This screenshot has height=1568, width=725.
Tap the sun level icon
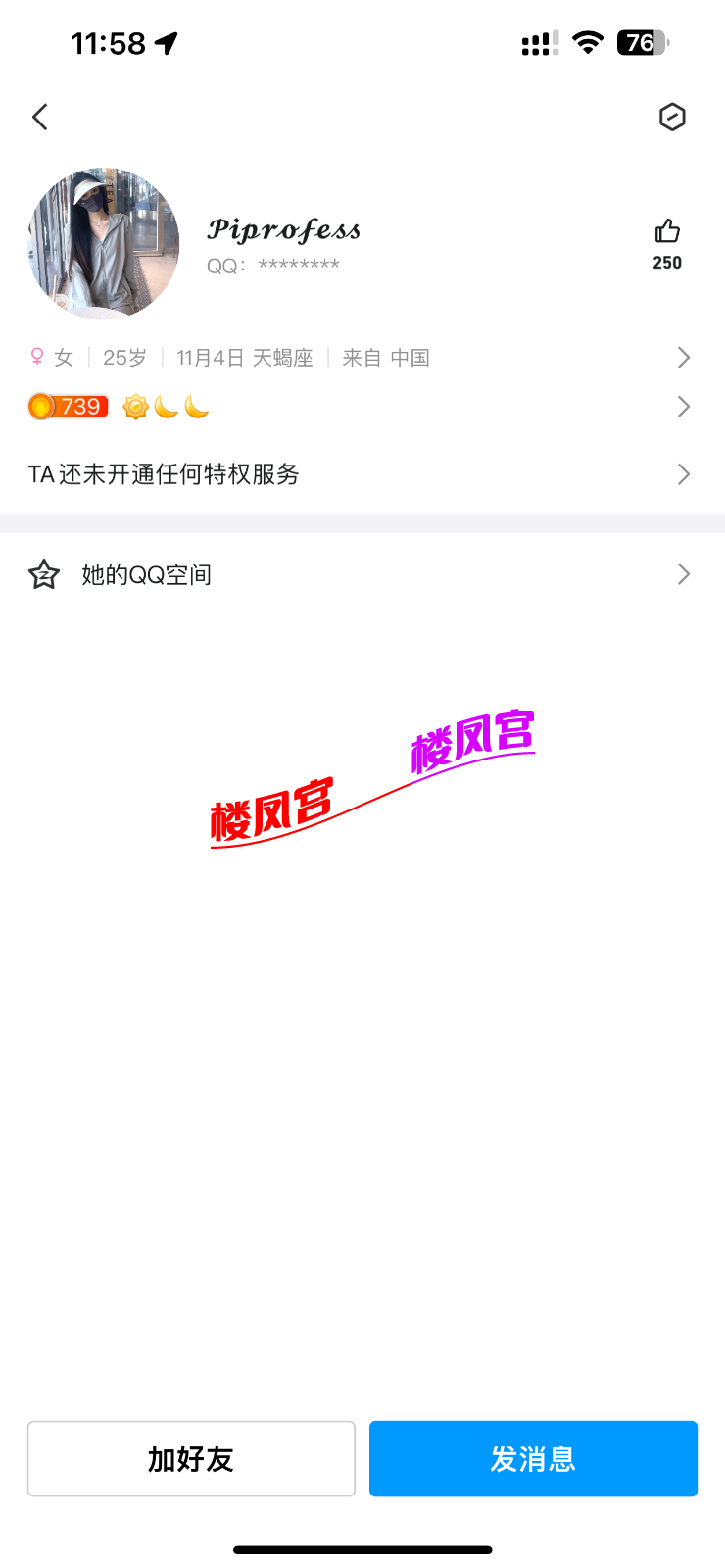pos(135,406)
